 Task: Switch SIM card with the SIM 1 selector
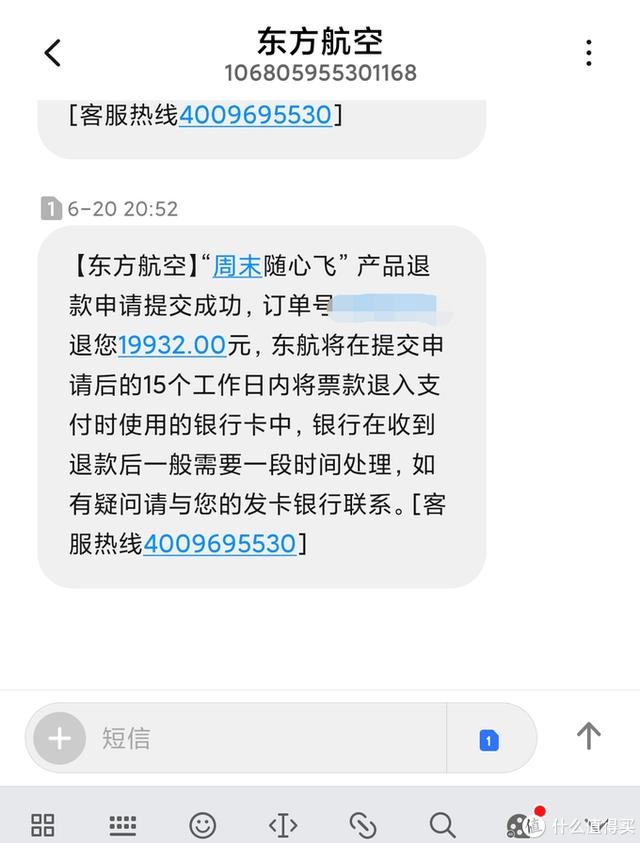pyautogui.click(x=489, y=740)
